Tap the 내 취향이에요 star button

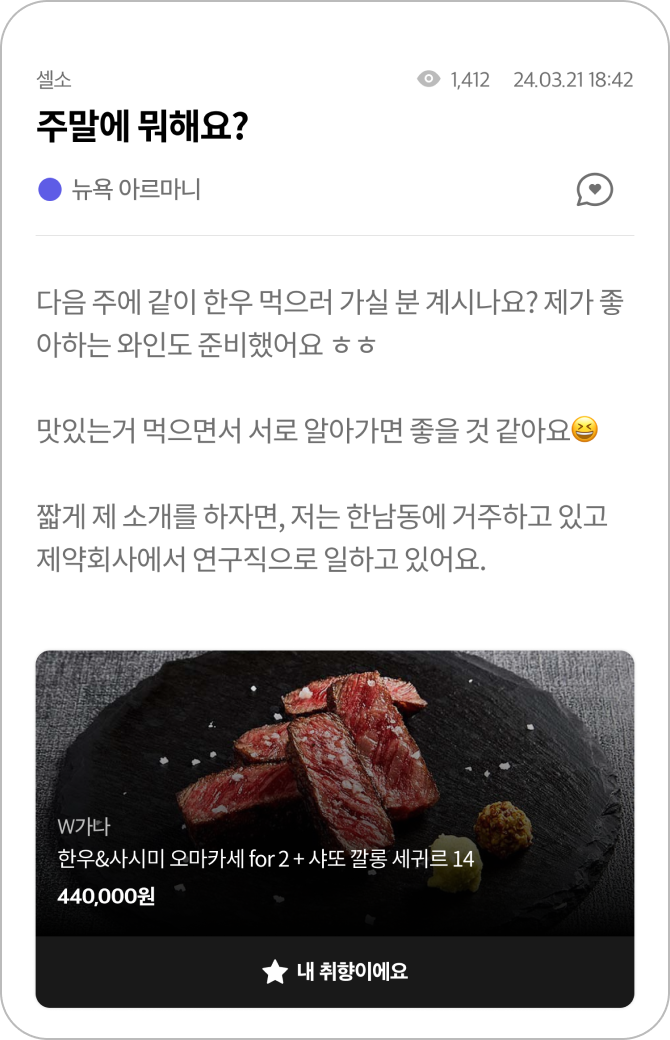(335, 971)
